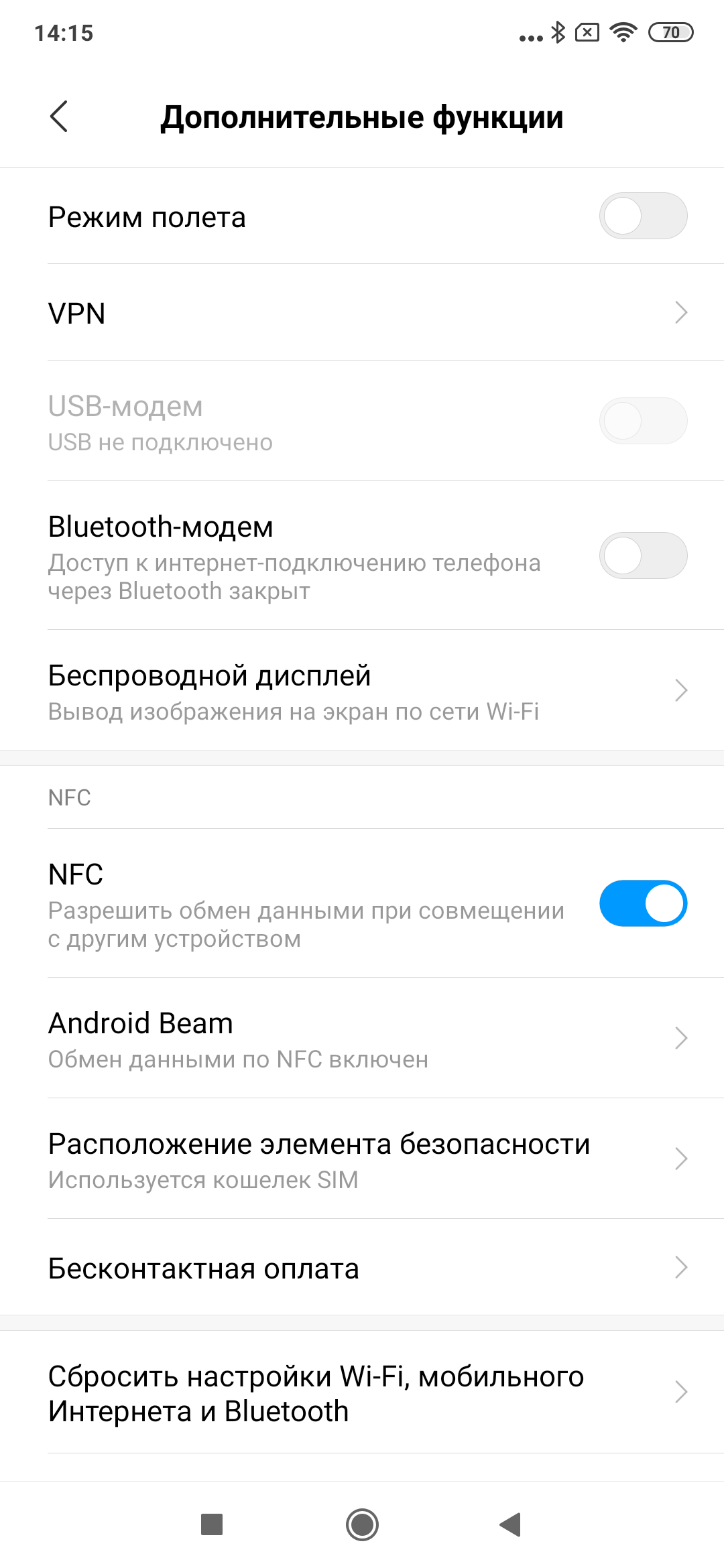
Task: Go back using the header arrow
Action: [59, 117]
